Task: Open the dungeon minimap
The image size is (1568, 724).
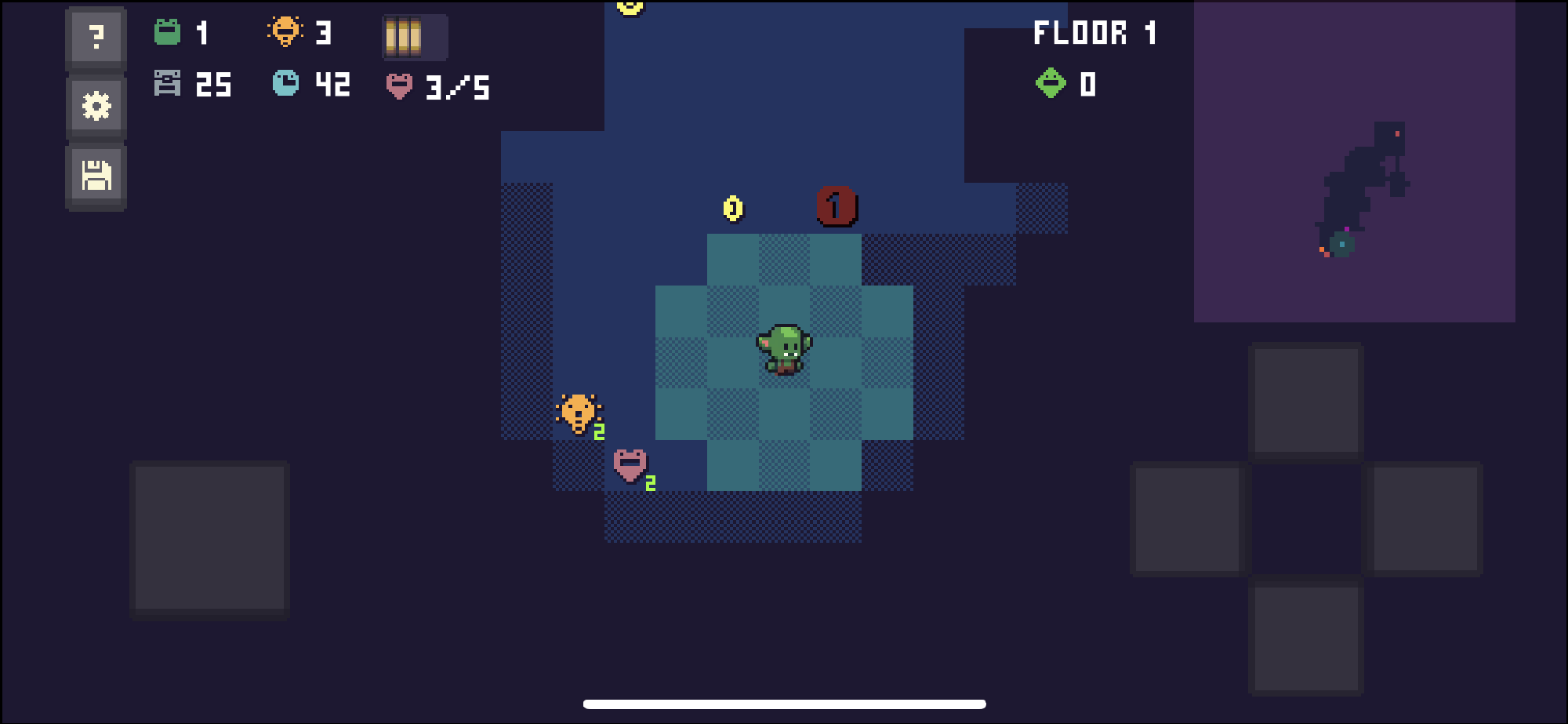Action: (x=1354, y=161)
